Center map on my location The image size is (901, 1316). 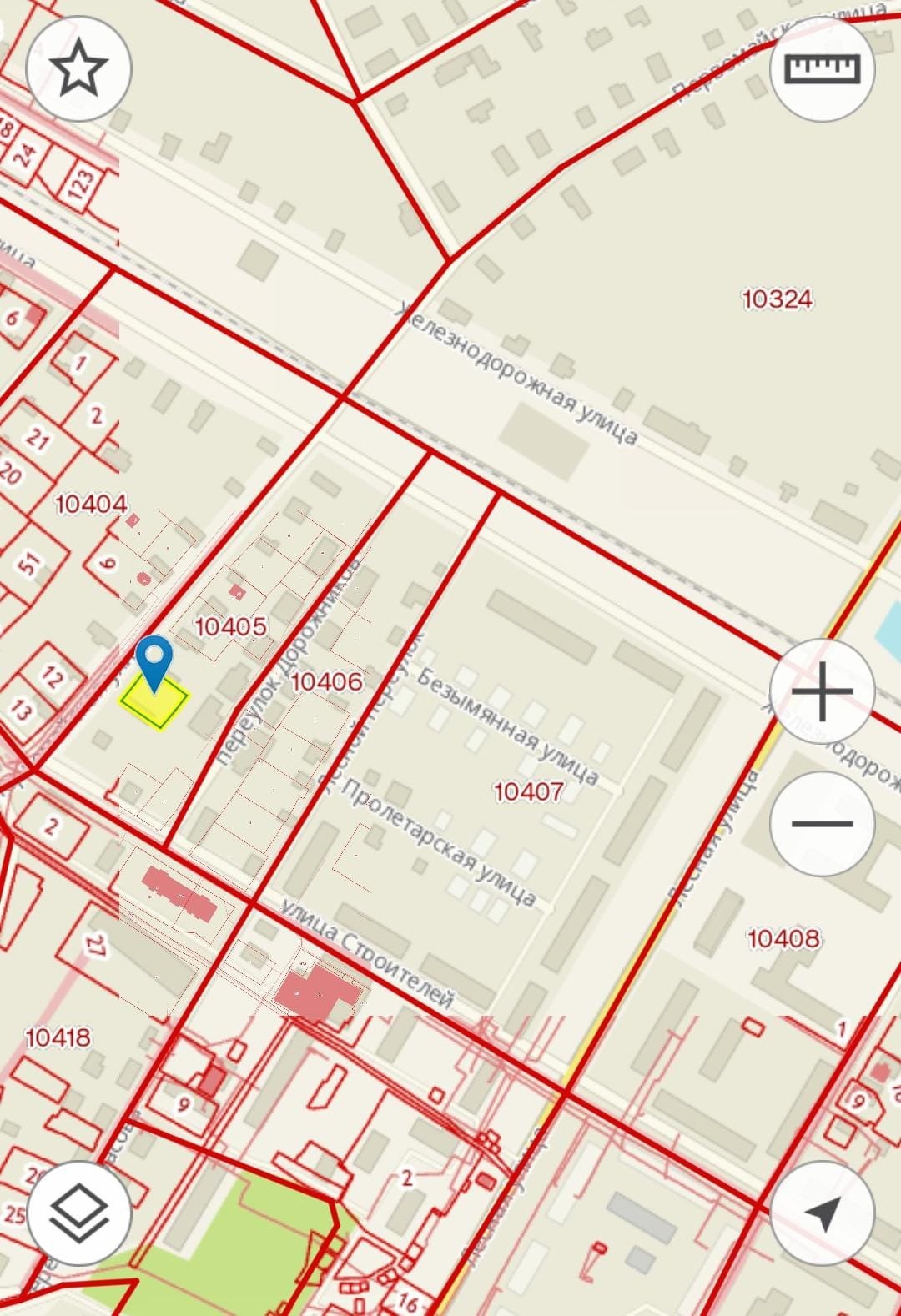(x=822, y=1213)
